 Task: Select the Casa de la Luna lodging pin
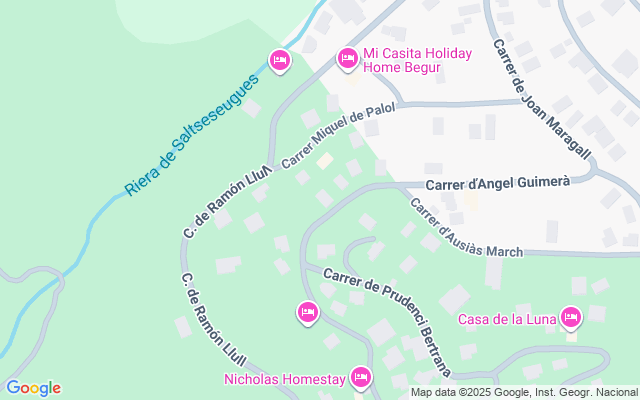coord(570,319)
